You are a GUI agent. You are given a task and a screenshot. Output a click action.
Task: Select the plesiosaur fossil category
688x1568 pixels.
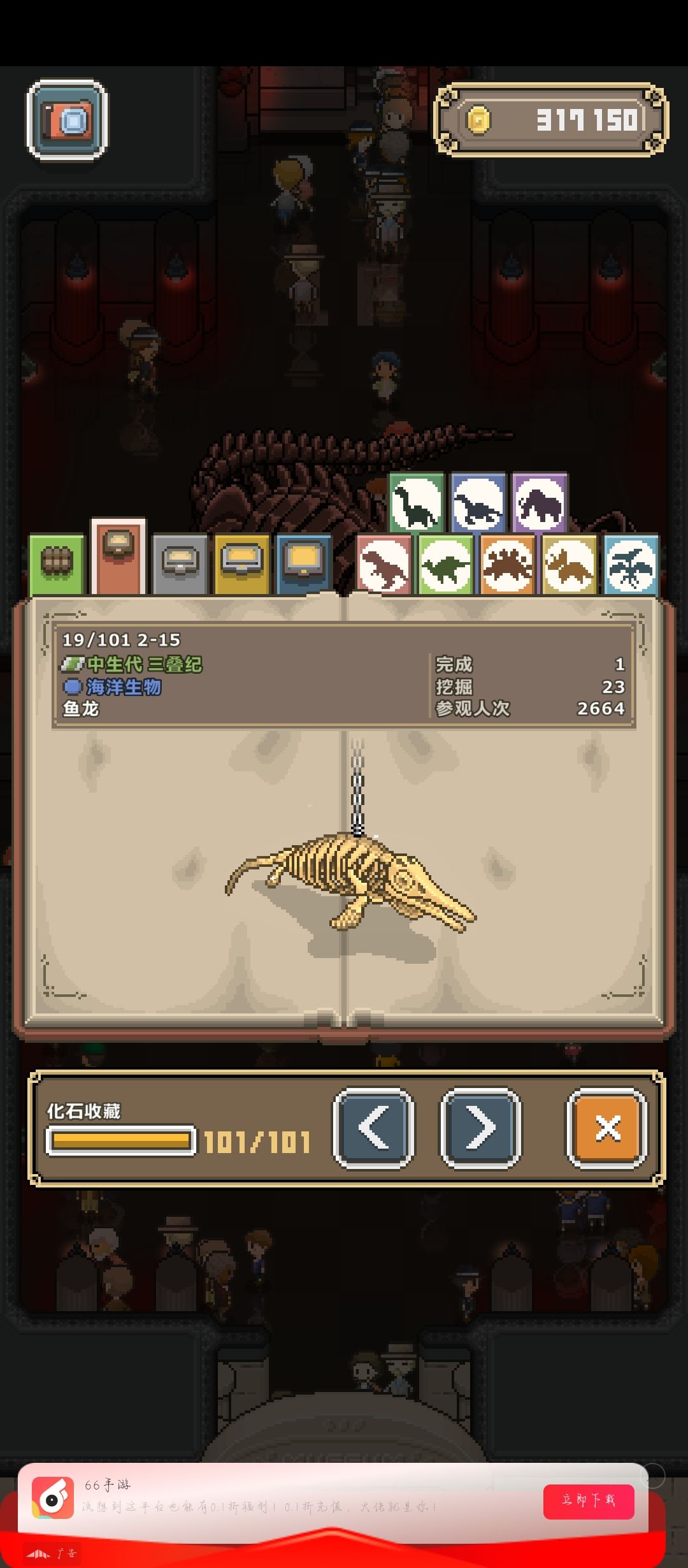click(x=476, y=504)
